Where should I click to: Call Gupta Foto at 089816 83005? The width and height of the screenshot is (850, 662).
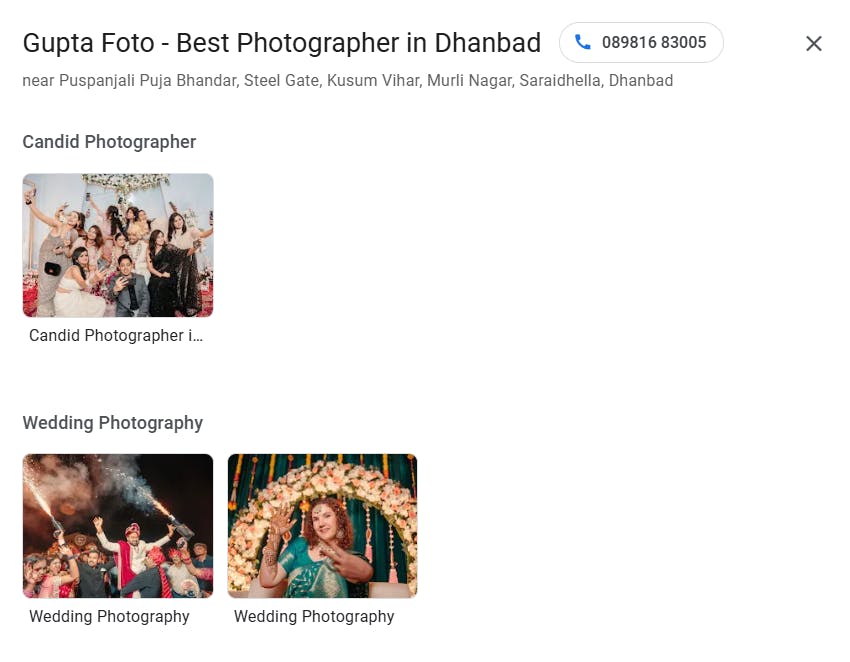pyautogui.click(x=641, y=43)
